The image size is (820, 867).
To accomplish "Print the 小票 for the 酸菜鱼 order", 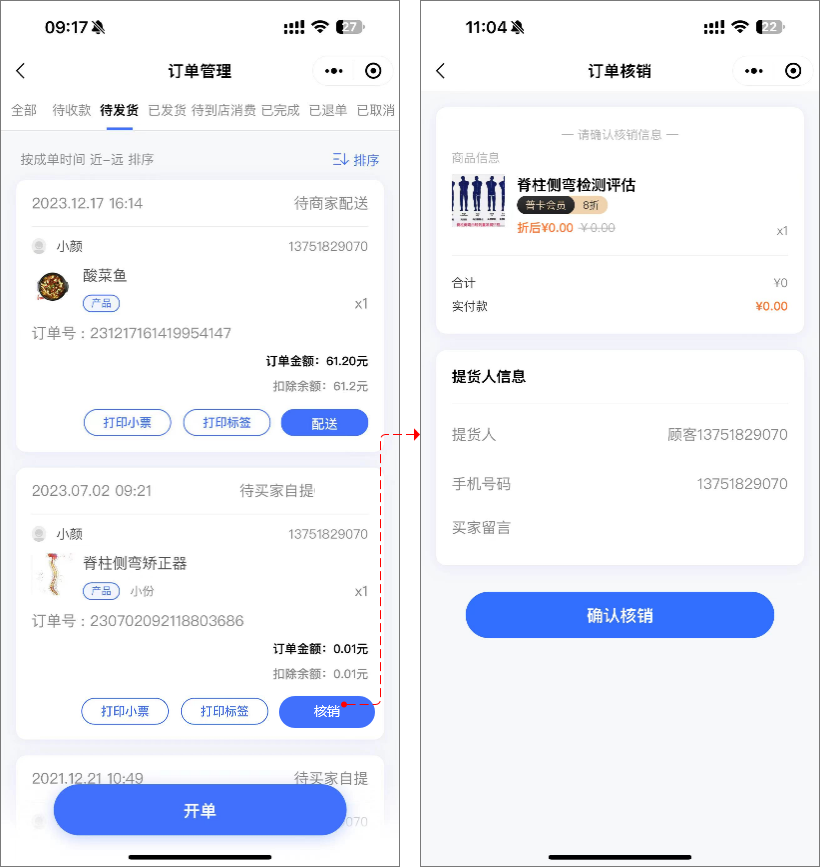I will tap(127, 423).
